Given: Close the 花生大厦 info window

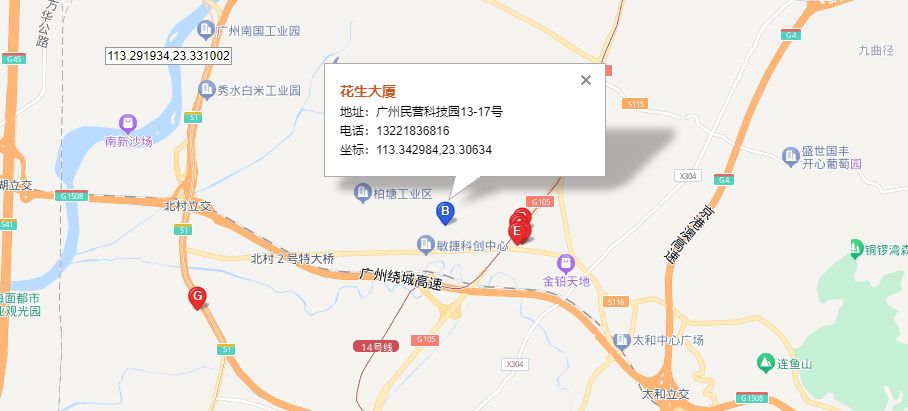Looking at the screenshot, I should point(586,81).
